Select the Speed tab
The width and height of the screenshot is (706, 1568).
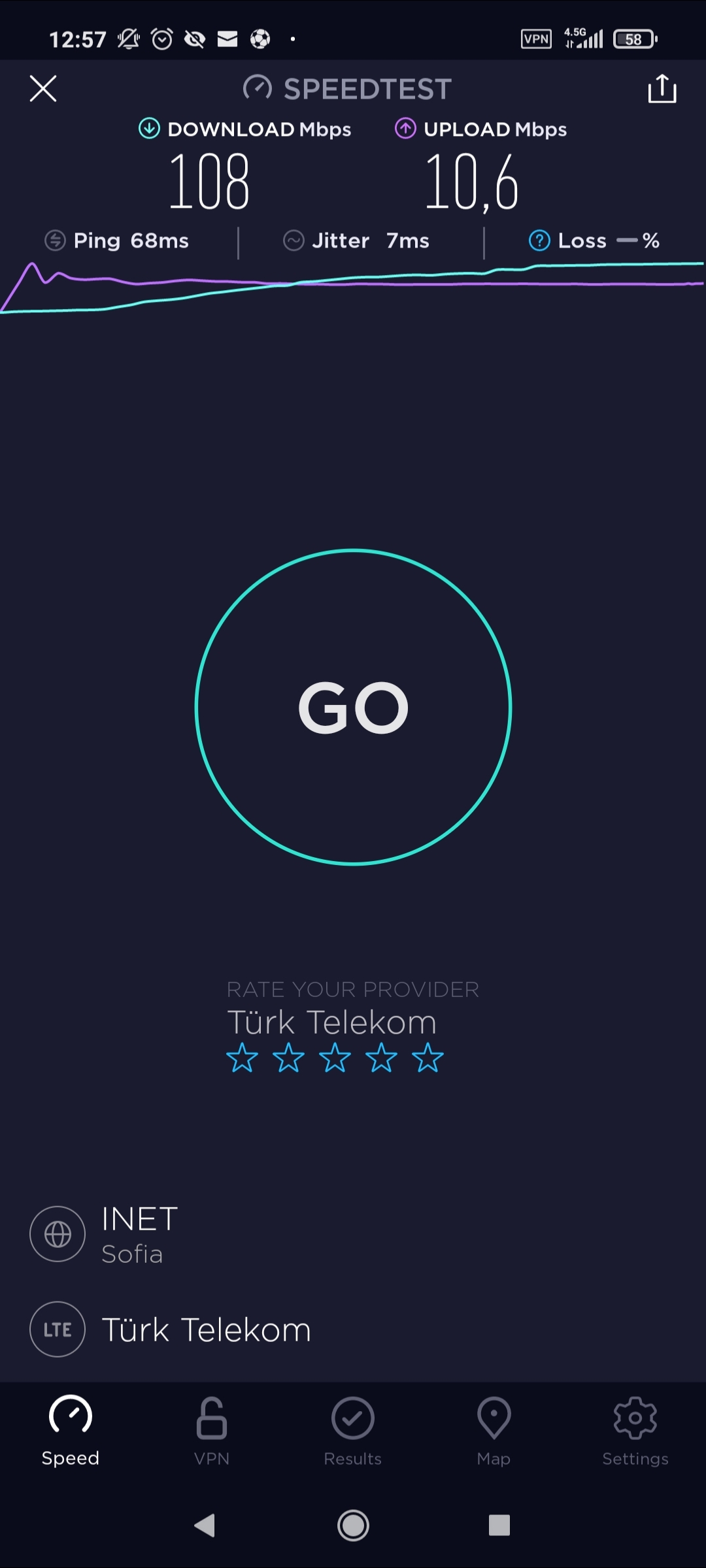71,1431
